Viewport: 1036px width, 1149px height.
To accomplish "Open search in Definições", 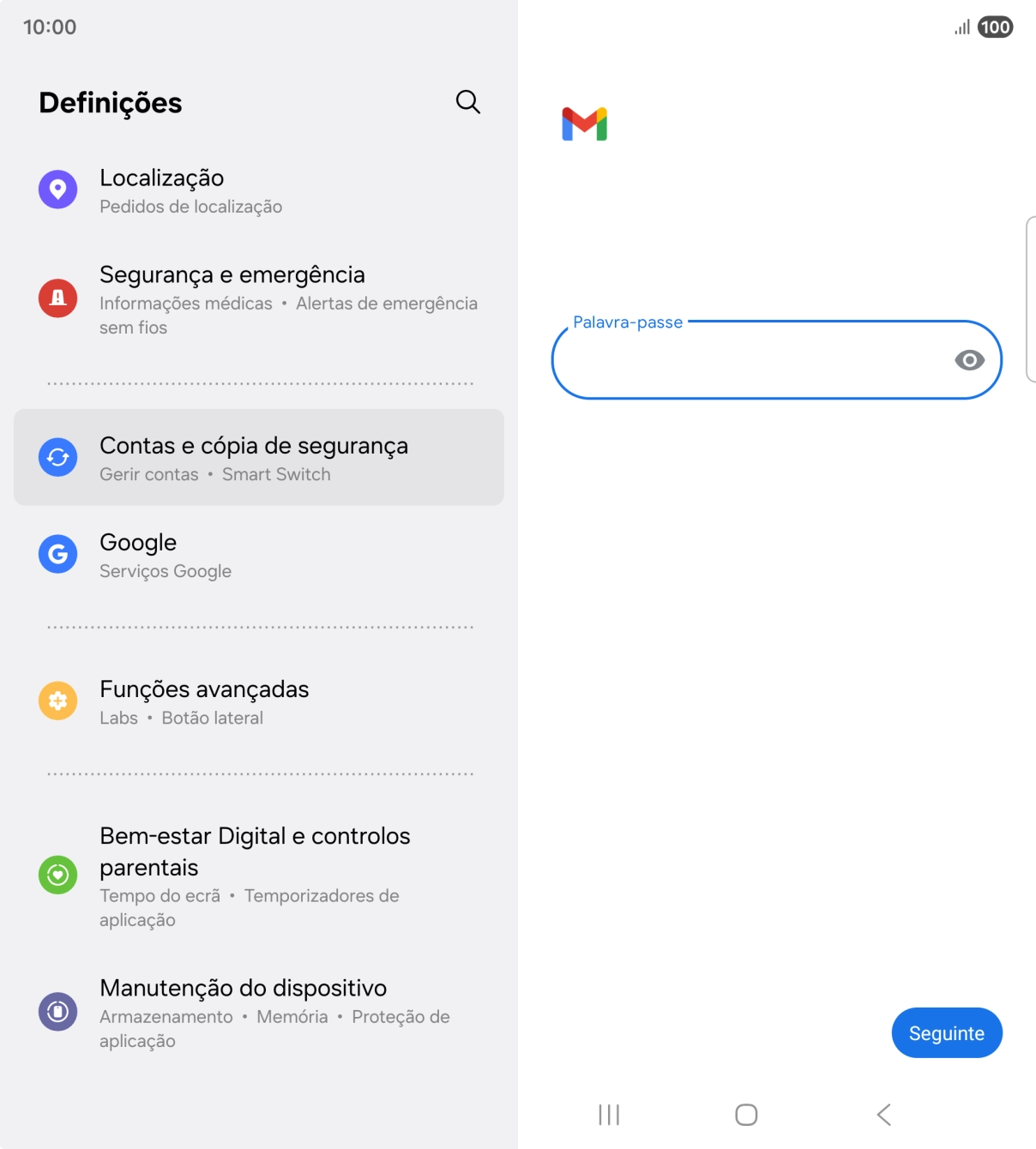I will pos(467,101).
